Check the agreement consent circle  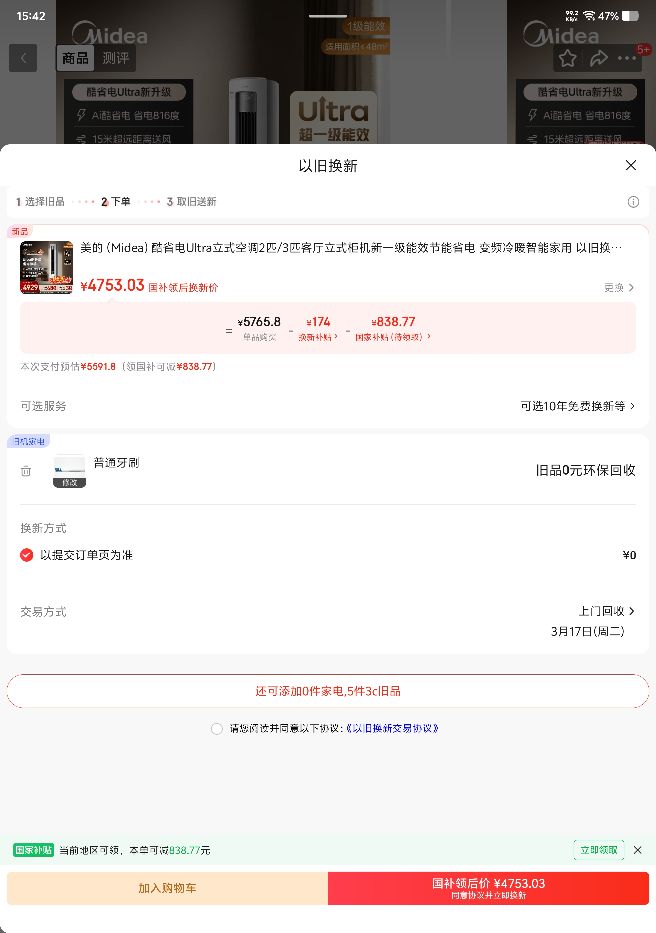[217, 729]
